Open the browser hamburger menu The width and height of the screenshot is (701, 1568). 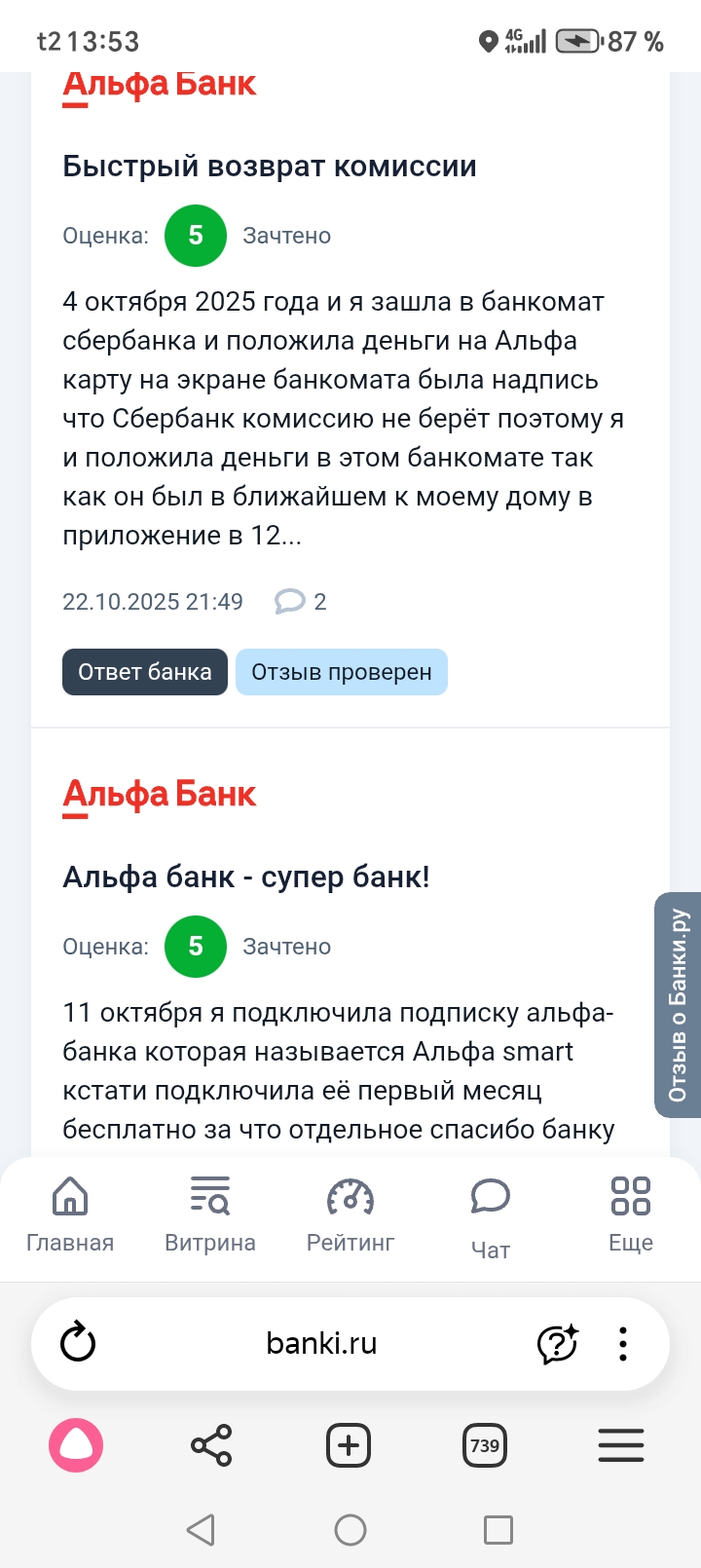tap(621, 1445)
